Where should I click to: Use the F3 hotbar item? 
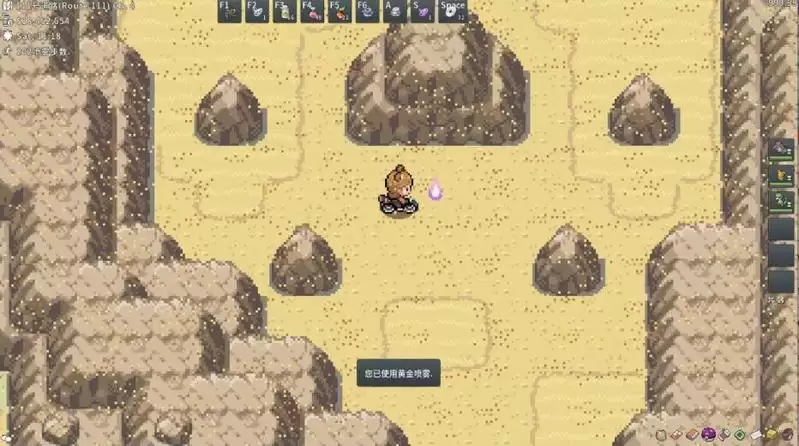285,11
